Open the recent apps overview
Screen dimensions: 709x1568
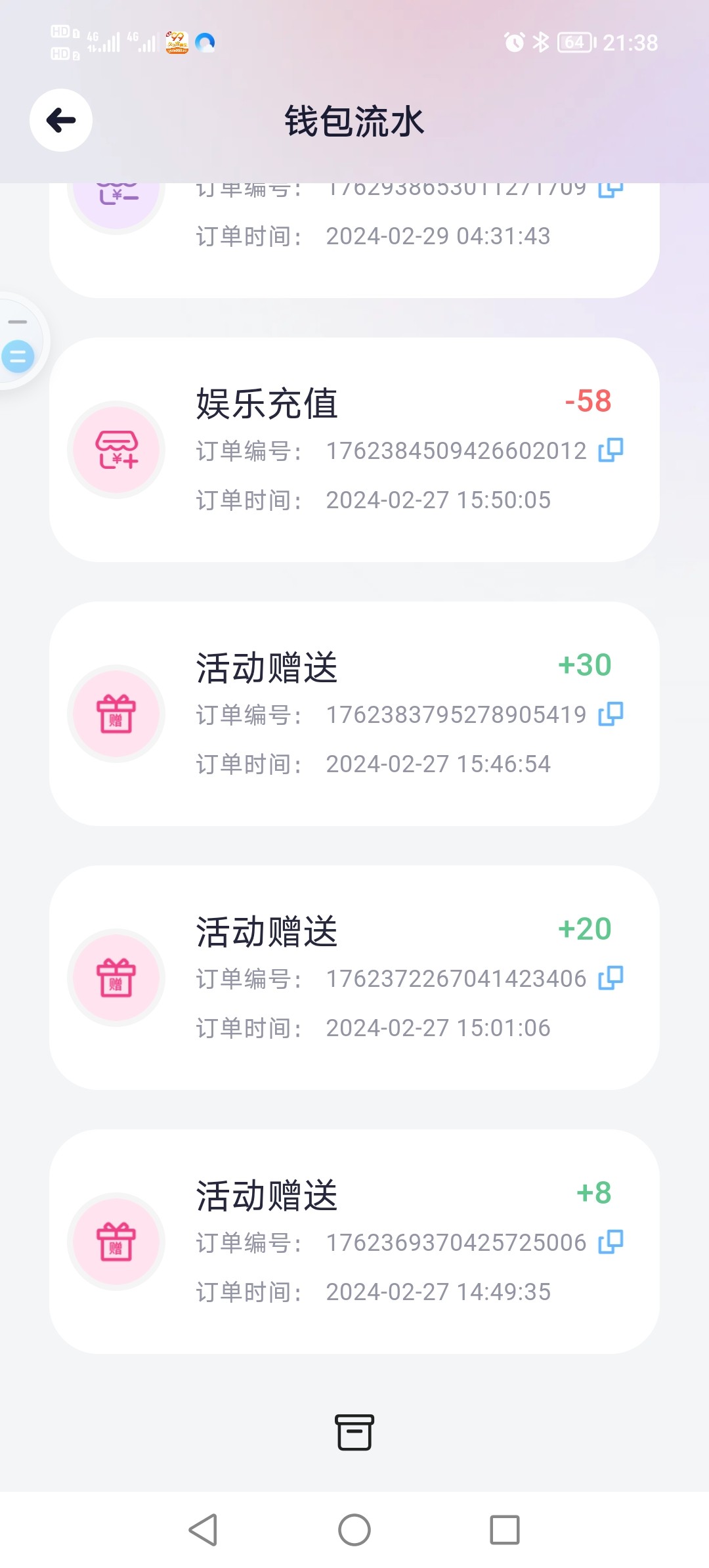(x=505, y=1530)
